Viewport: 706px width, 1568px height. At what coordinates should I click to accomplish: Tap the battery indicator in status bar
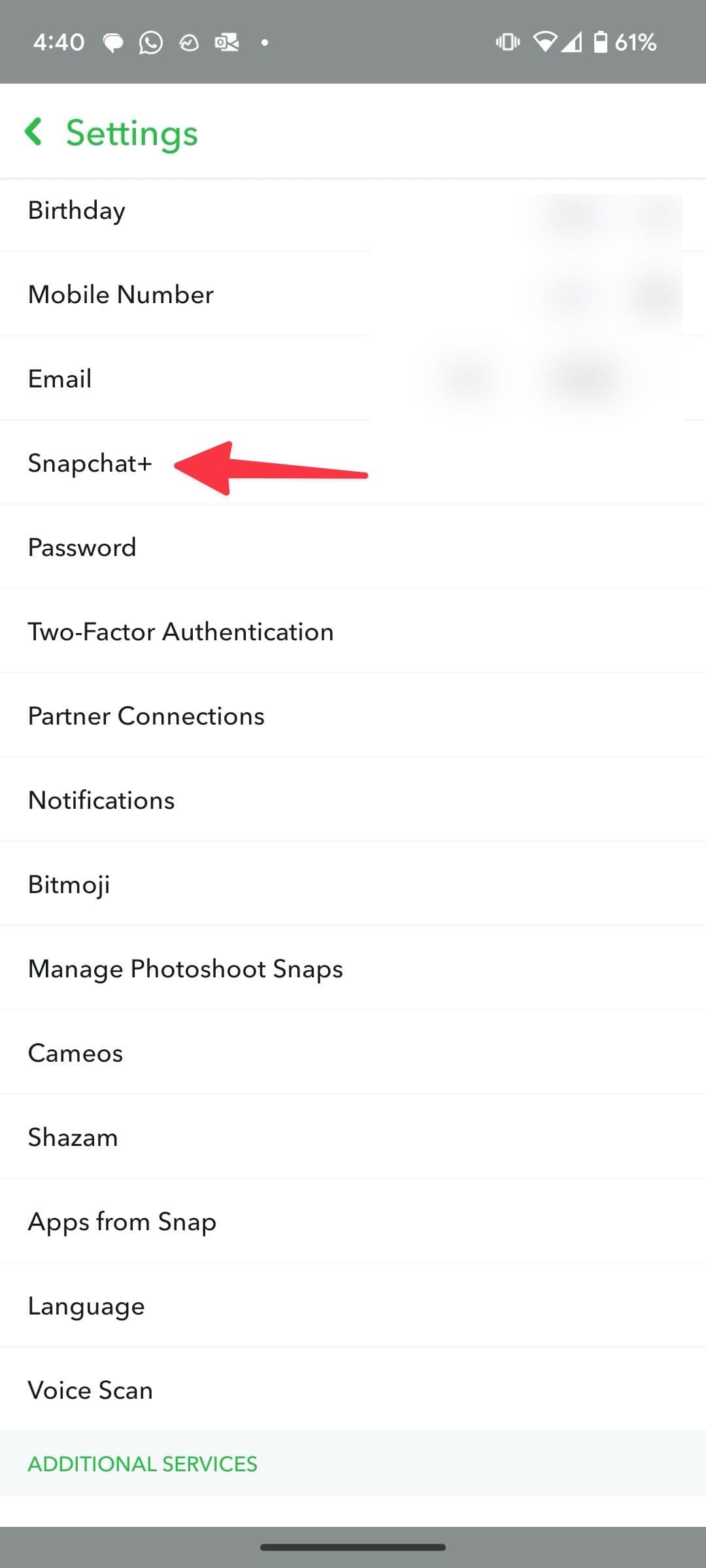pos(601,42)
